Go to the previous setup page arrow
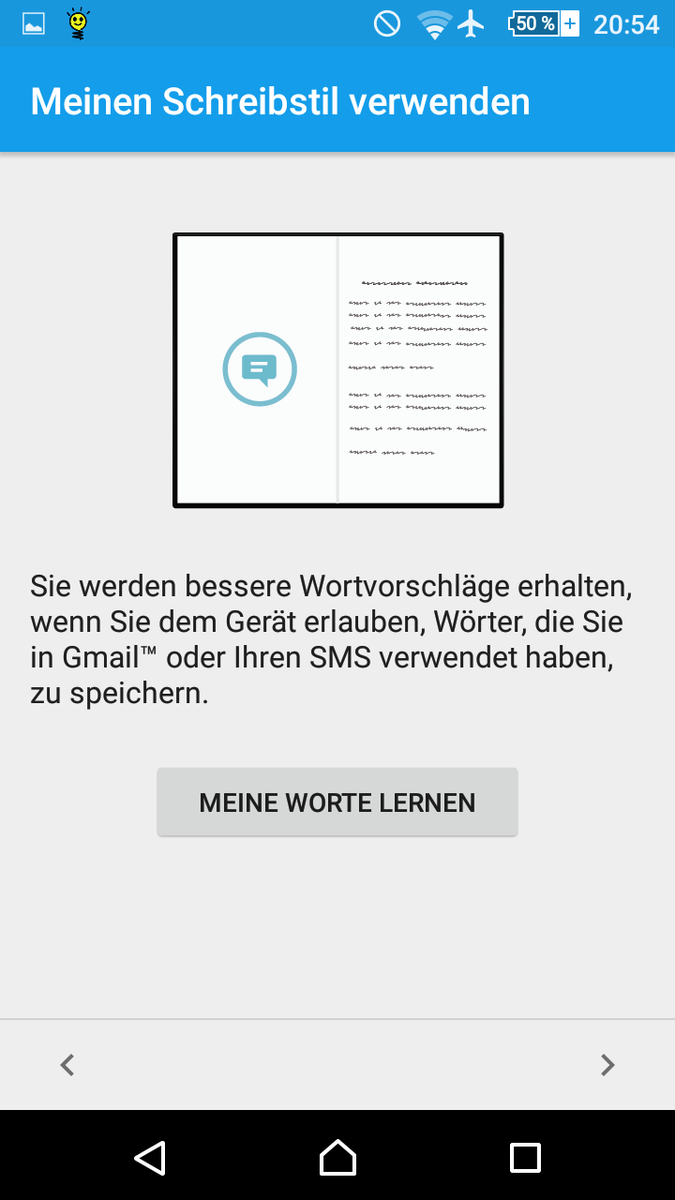Image resolution: width=675 pixels, height=1200 pixels. 67,1065
